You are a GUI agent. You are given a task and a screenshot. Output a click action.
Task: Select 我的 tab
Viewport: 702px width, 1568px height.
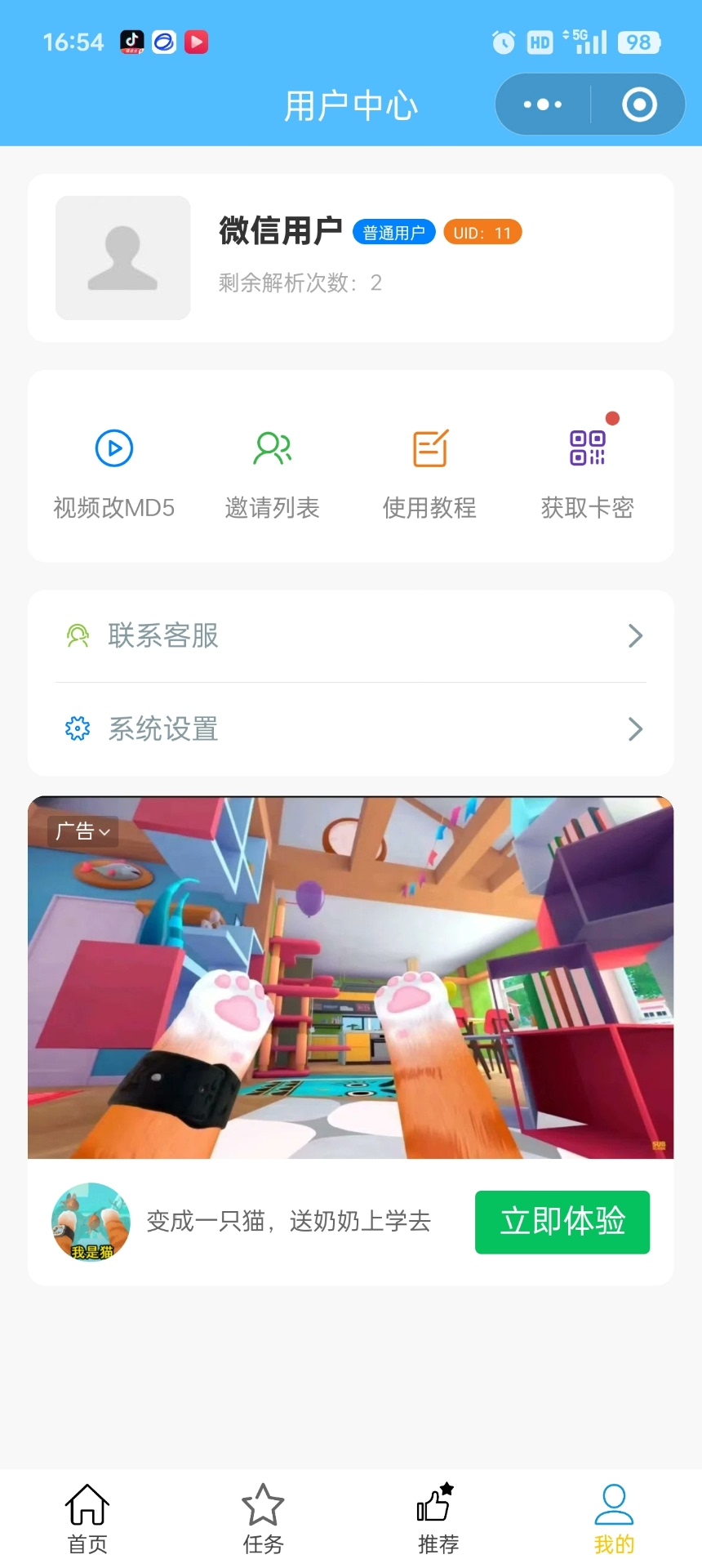click(x=614, y=1519)
